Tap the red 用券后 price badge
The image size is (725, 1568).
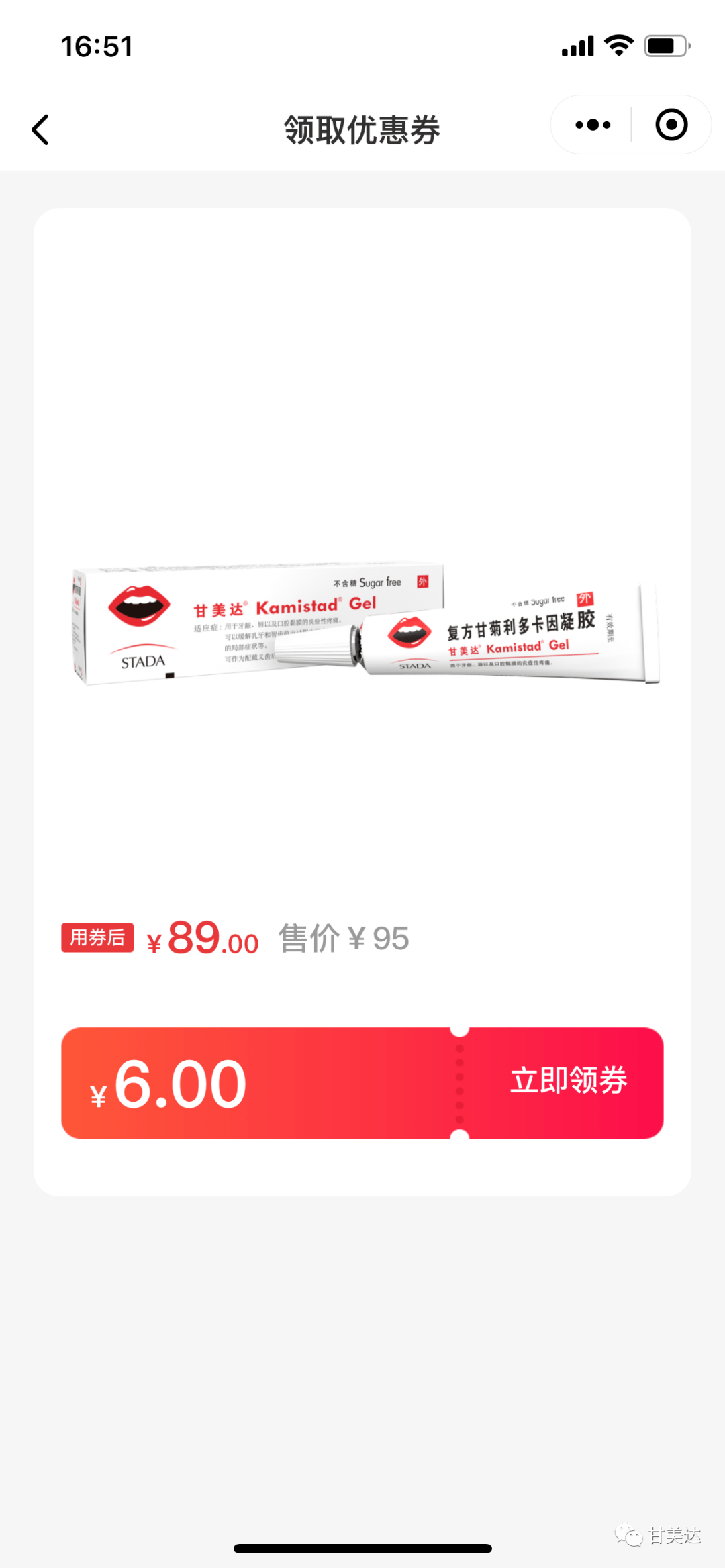pos(97,939)
